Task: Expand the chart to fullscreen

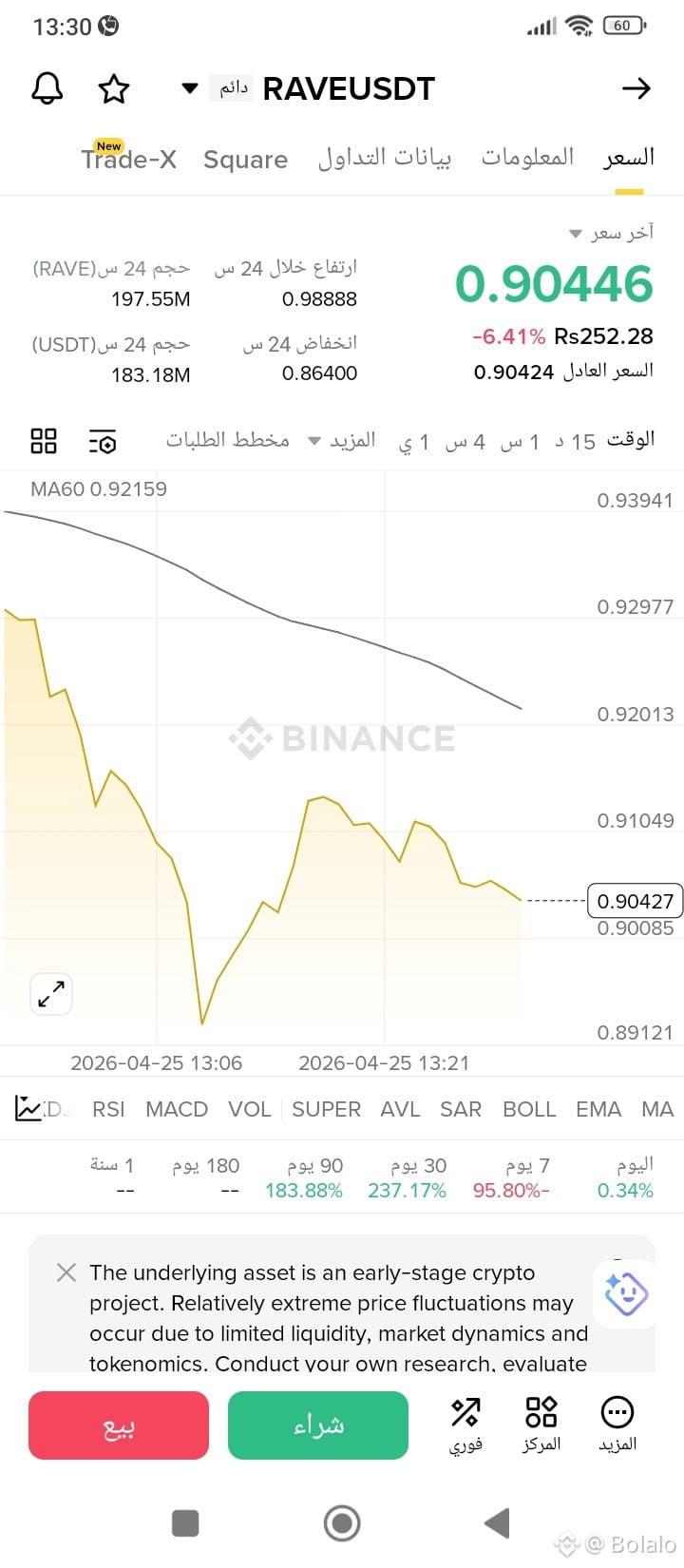Action: click(51, 994)
